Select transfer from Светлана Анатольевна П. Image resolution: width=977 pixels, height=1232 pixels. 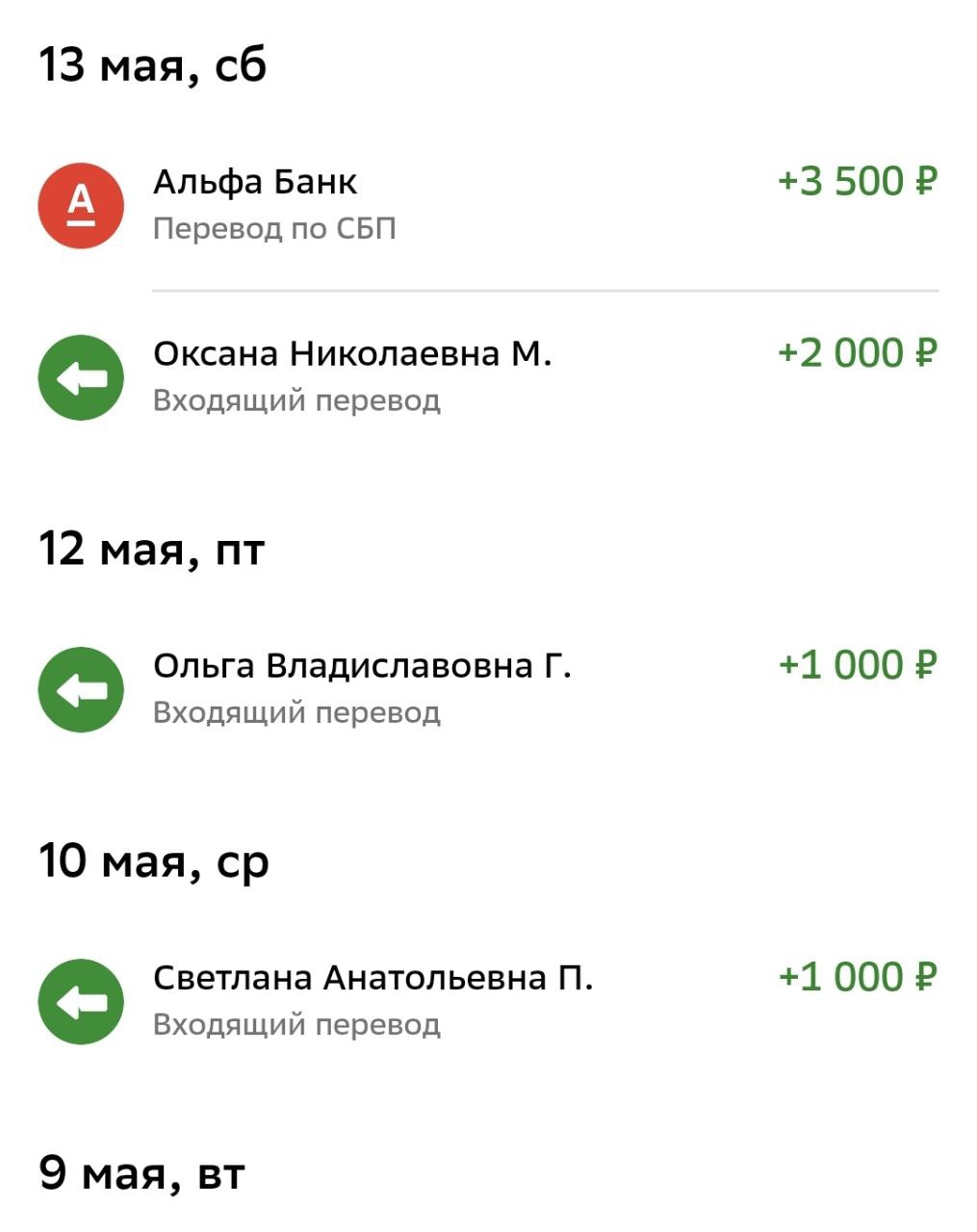(x=487, y=1000)
